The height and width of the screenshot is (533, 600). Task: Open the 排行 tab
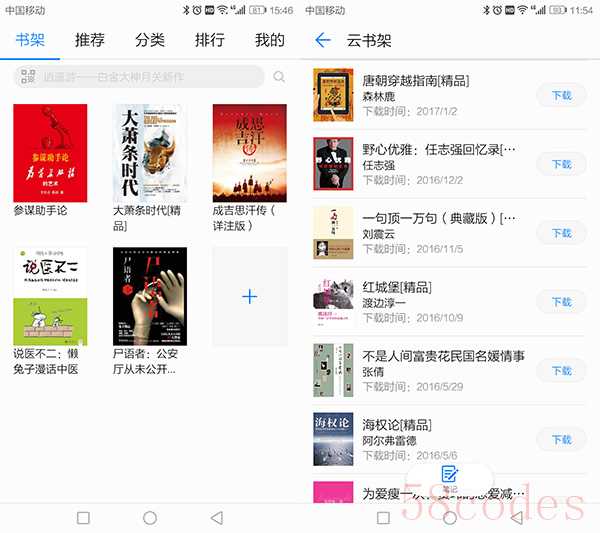point(210,41)
